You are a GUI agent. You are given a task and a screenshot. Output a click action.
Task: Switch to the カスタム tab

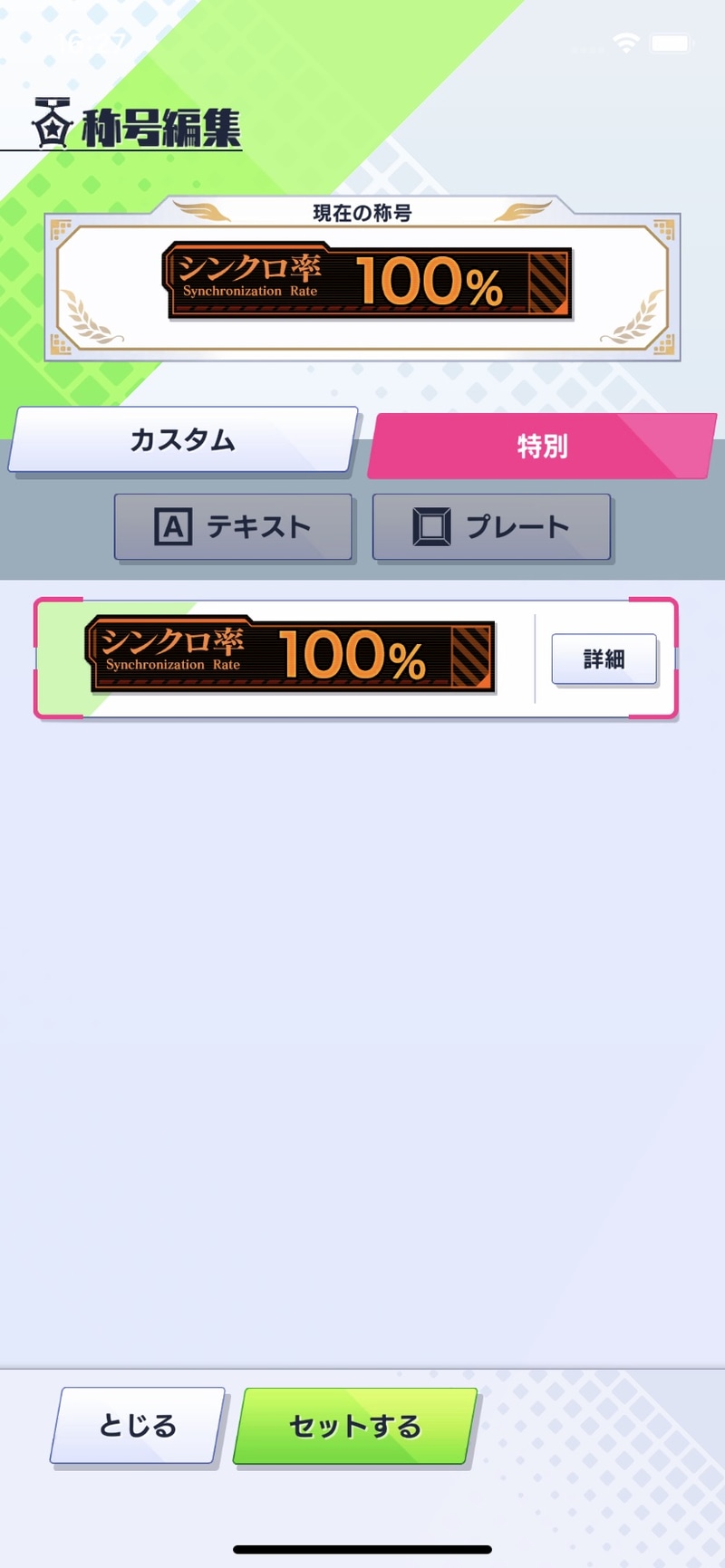181,441
